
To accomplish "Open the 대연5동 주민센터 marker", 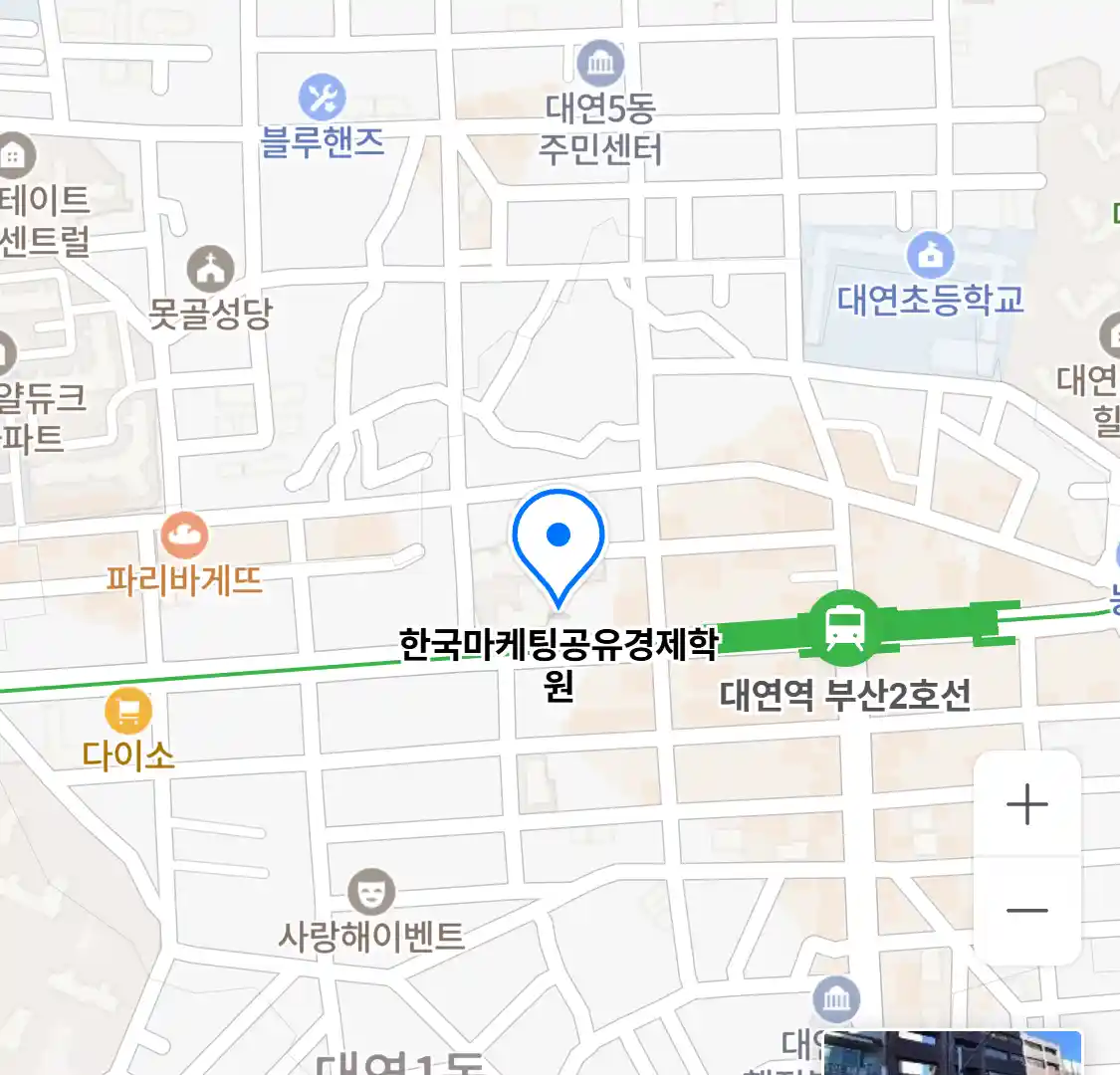I will (x=600, y=65).
